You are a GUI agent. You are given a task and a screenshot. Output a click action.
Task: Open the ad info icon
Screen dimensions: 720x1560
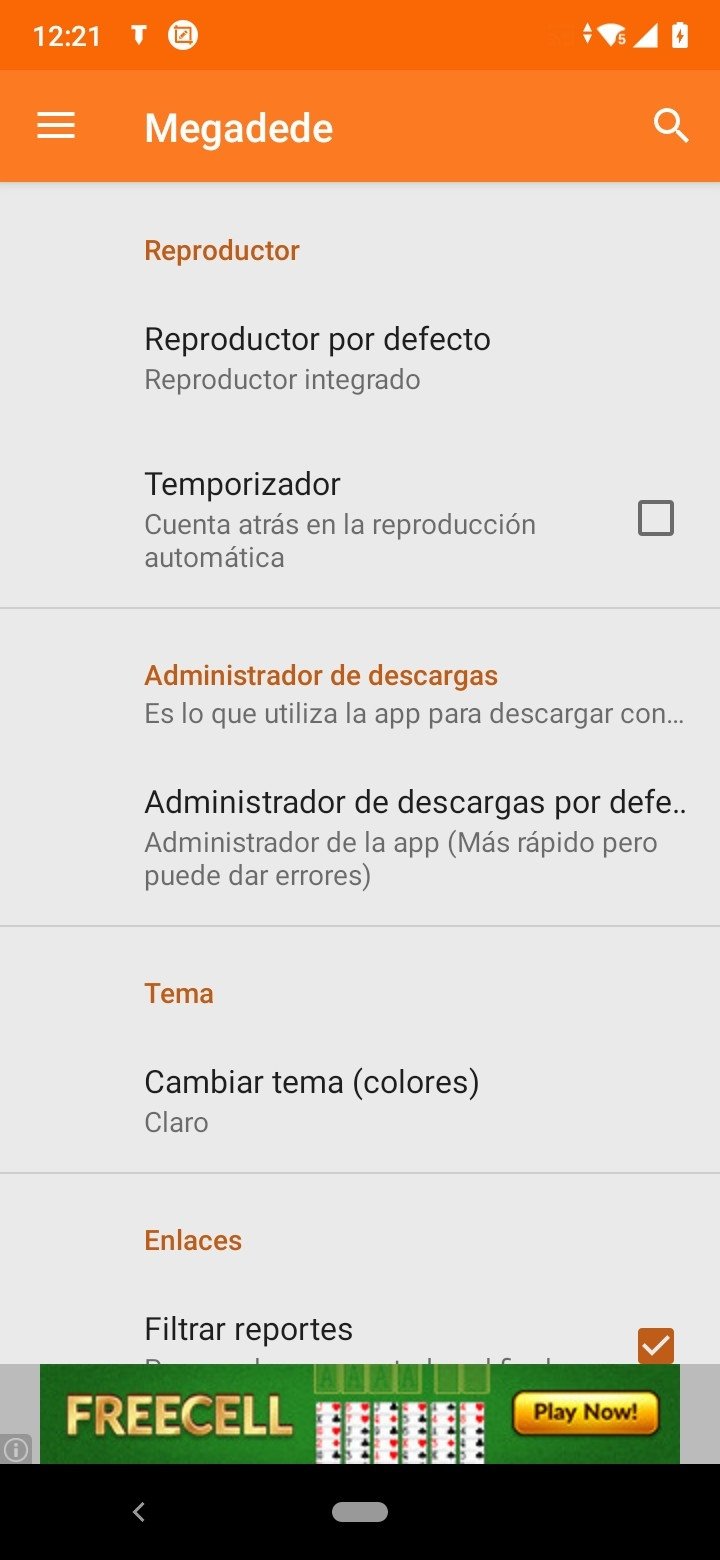(x=16, y=1447)
